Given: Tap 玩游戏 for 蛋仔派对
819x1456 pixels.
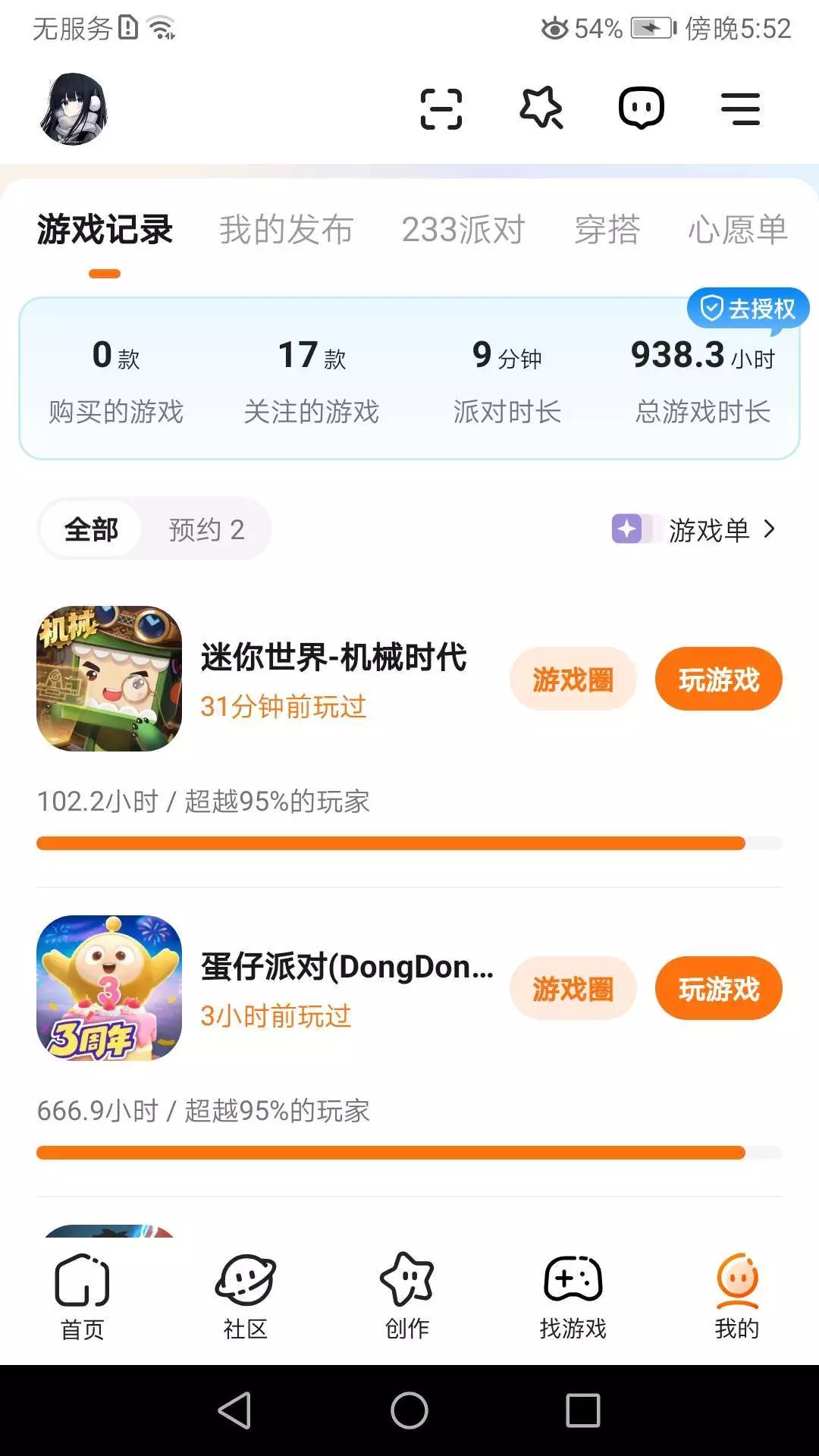Looking at the screenshot, I should coord(718,989).
